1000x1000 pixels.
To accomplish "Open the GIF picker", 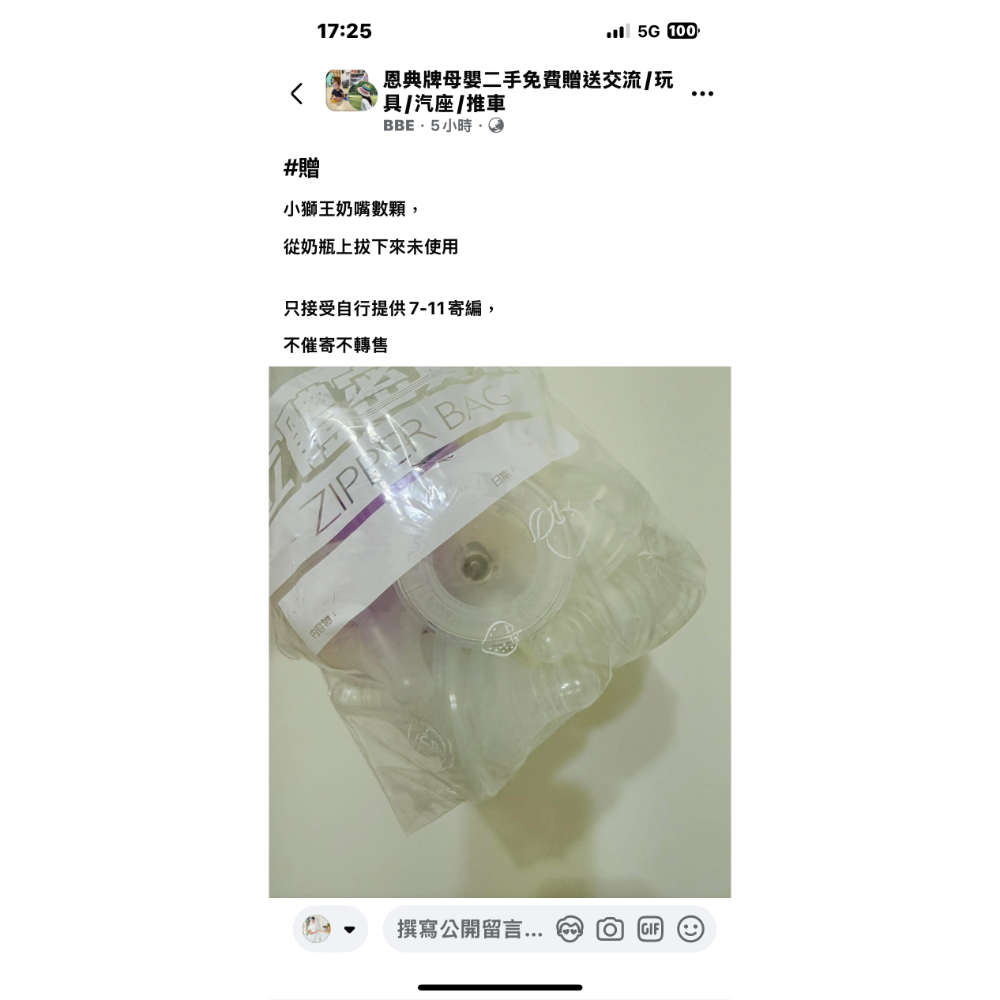I will [x=650, y=929].
